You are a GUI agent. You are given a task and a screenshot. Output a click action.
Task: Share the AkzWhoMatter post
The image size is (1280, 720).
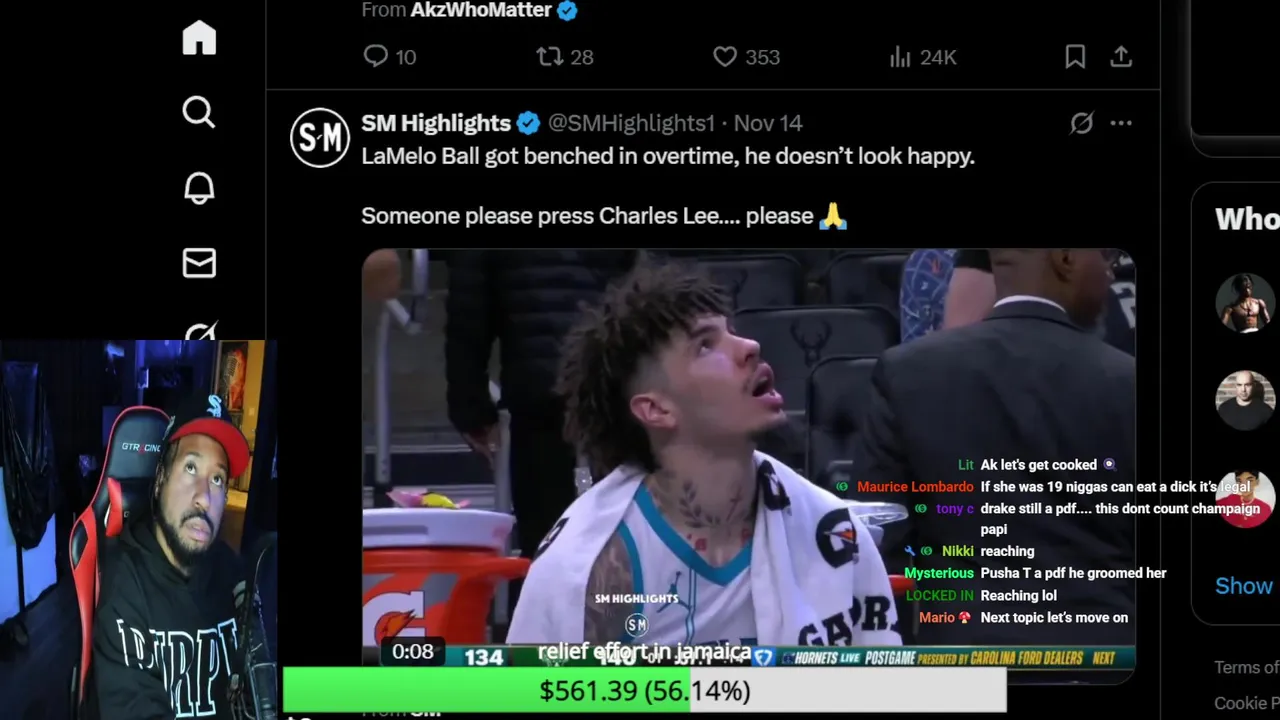pyautogui.click(x=1121, y=57)
